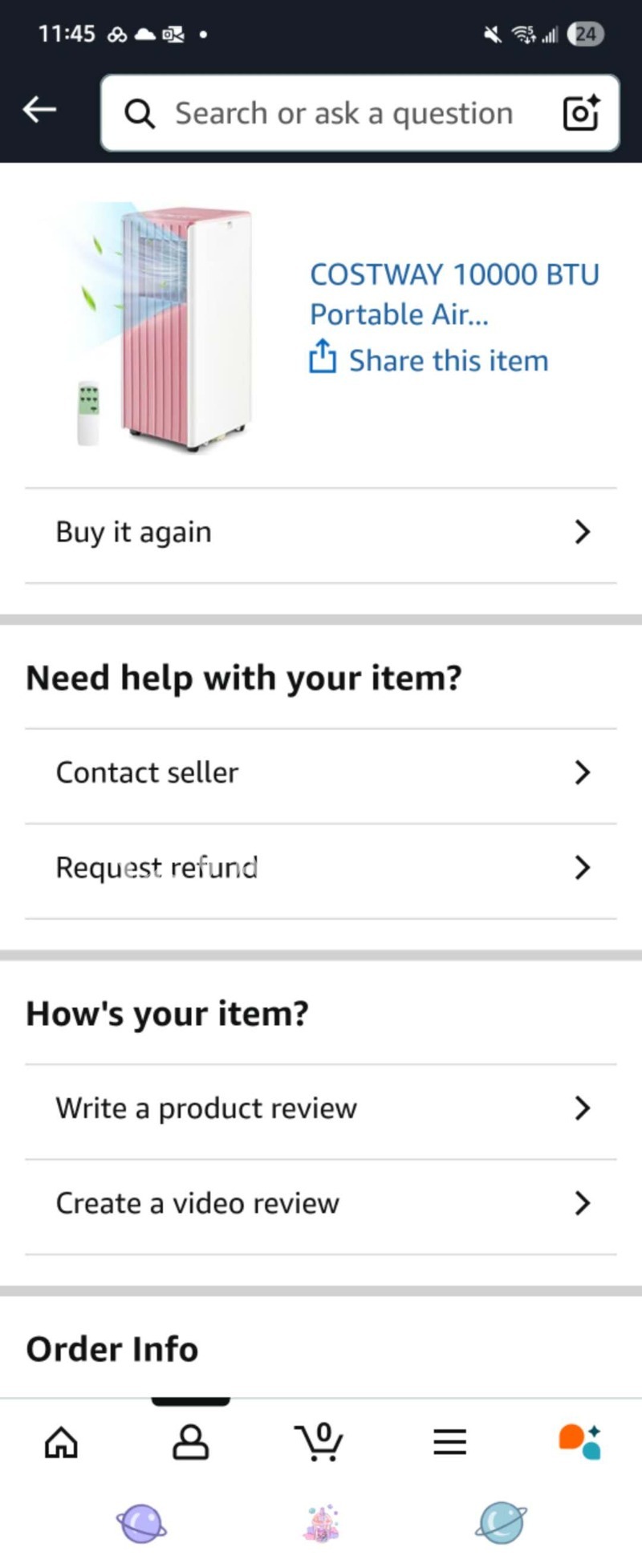The image size is (642, 1568).
Task: Open Request refund
Action: [x=321, y=868]
